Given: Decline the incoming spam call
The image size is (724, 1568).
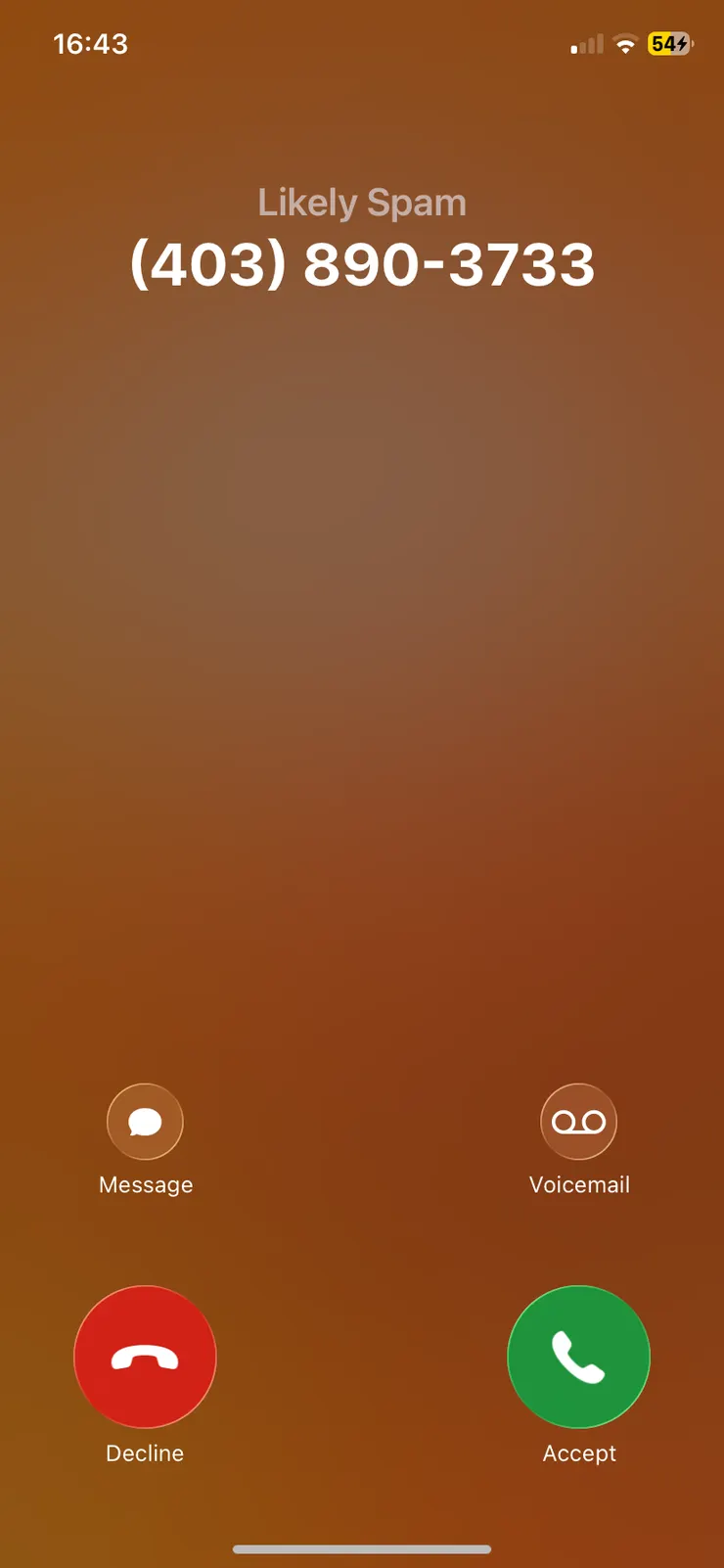Looking at the screenshot, I should coord(145,1357).
